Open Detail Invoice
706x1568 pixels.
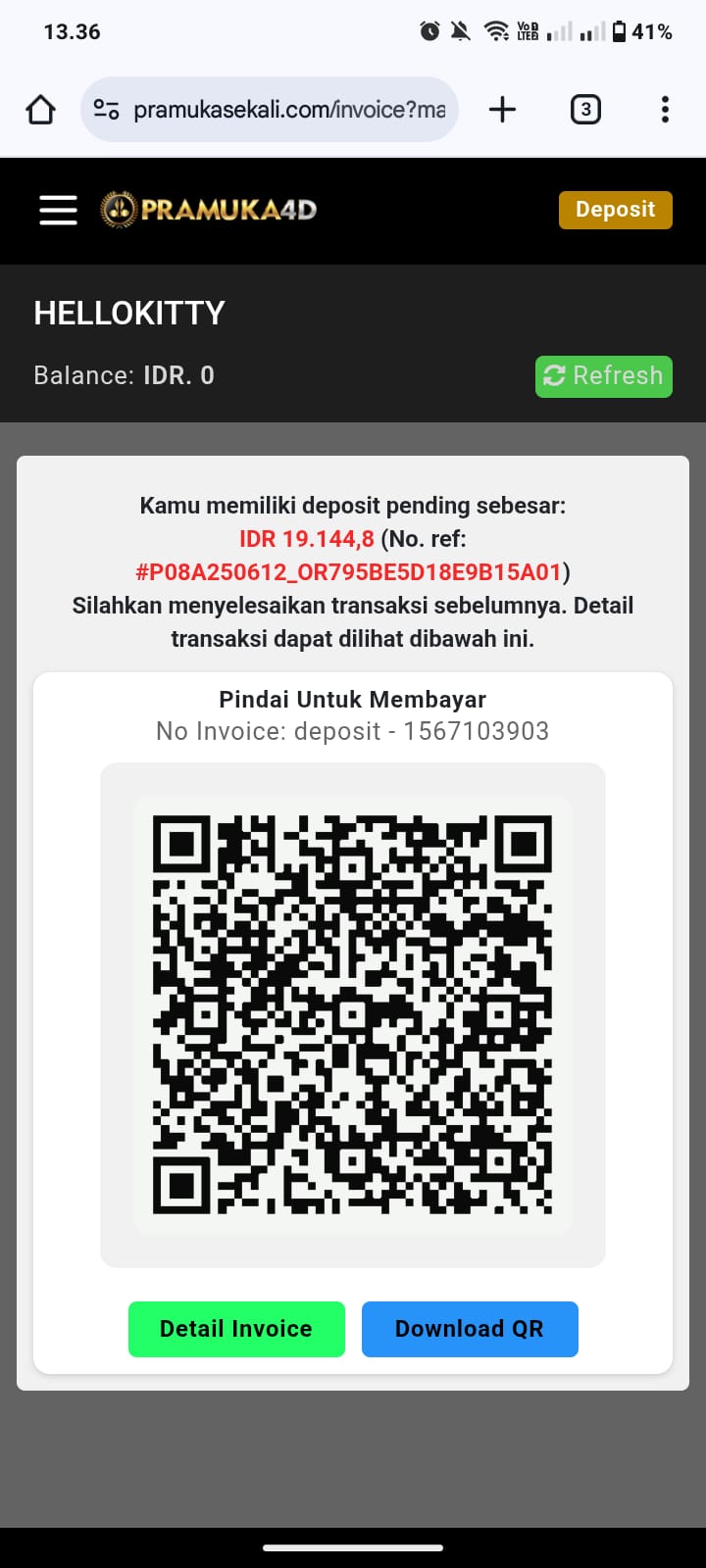[x=236, y=1329]
